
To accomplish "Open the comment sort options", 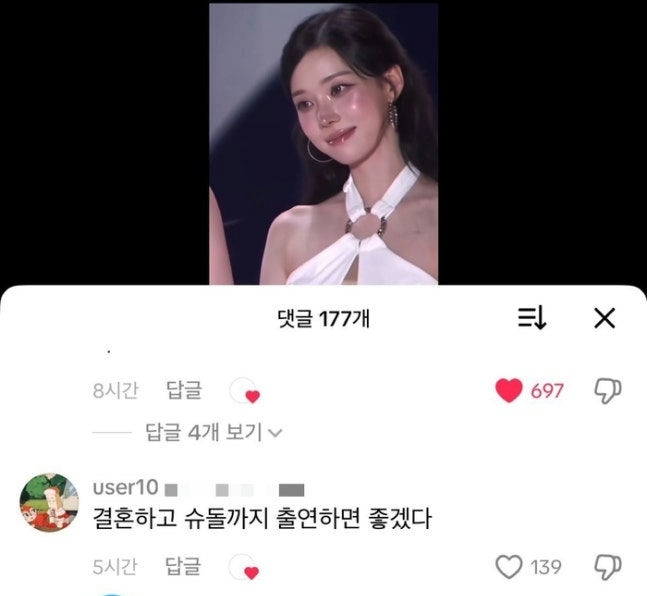I will [x=531, y=319].
